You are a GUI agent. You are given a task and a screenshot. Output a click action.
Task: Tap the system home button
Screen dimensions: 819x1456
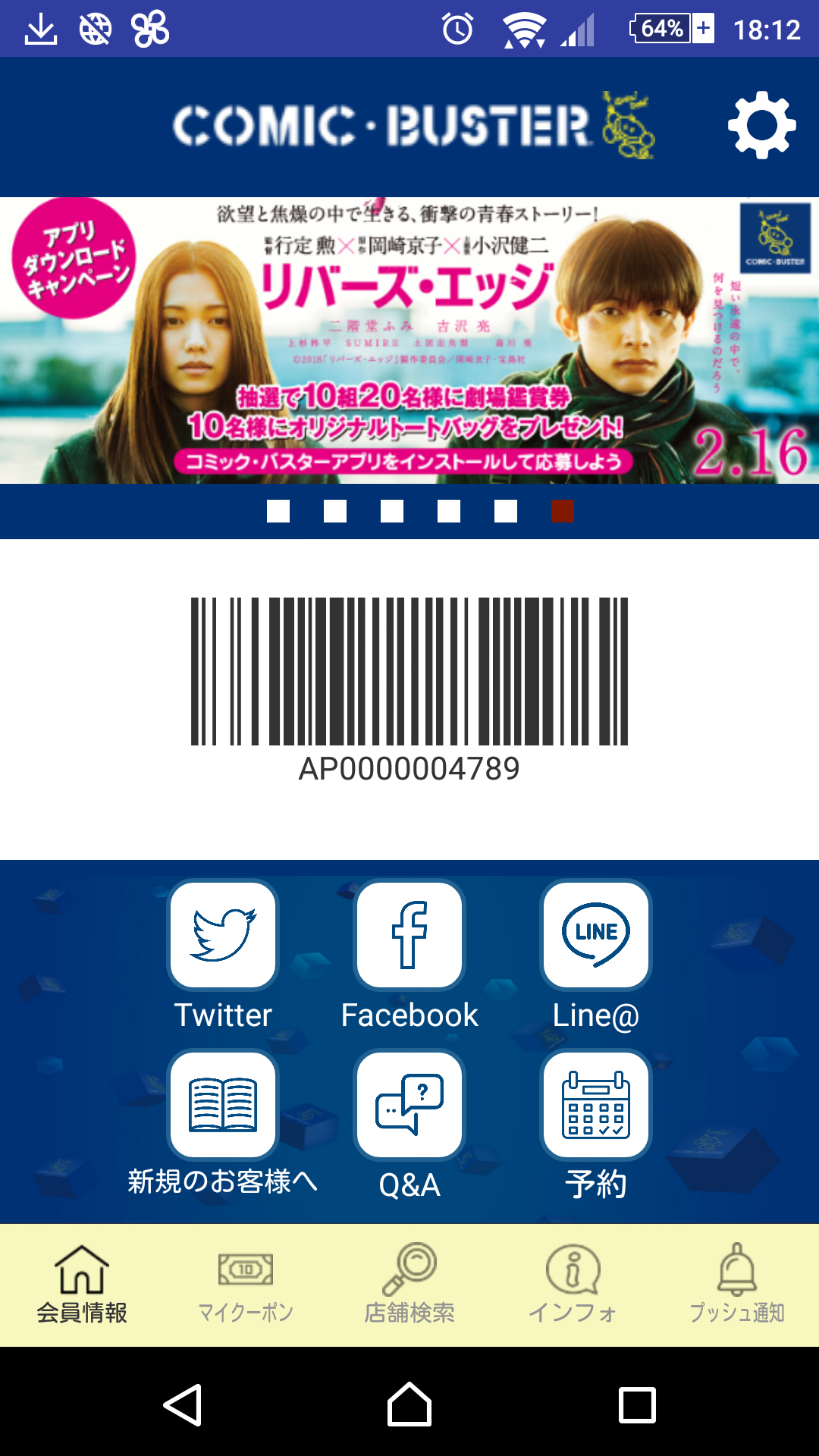tap(409, 1405)
